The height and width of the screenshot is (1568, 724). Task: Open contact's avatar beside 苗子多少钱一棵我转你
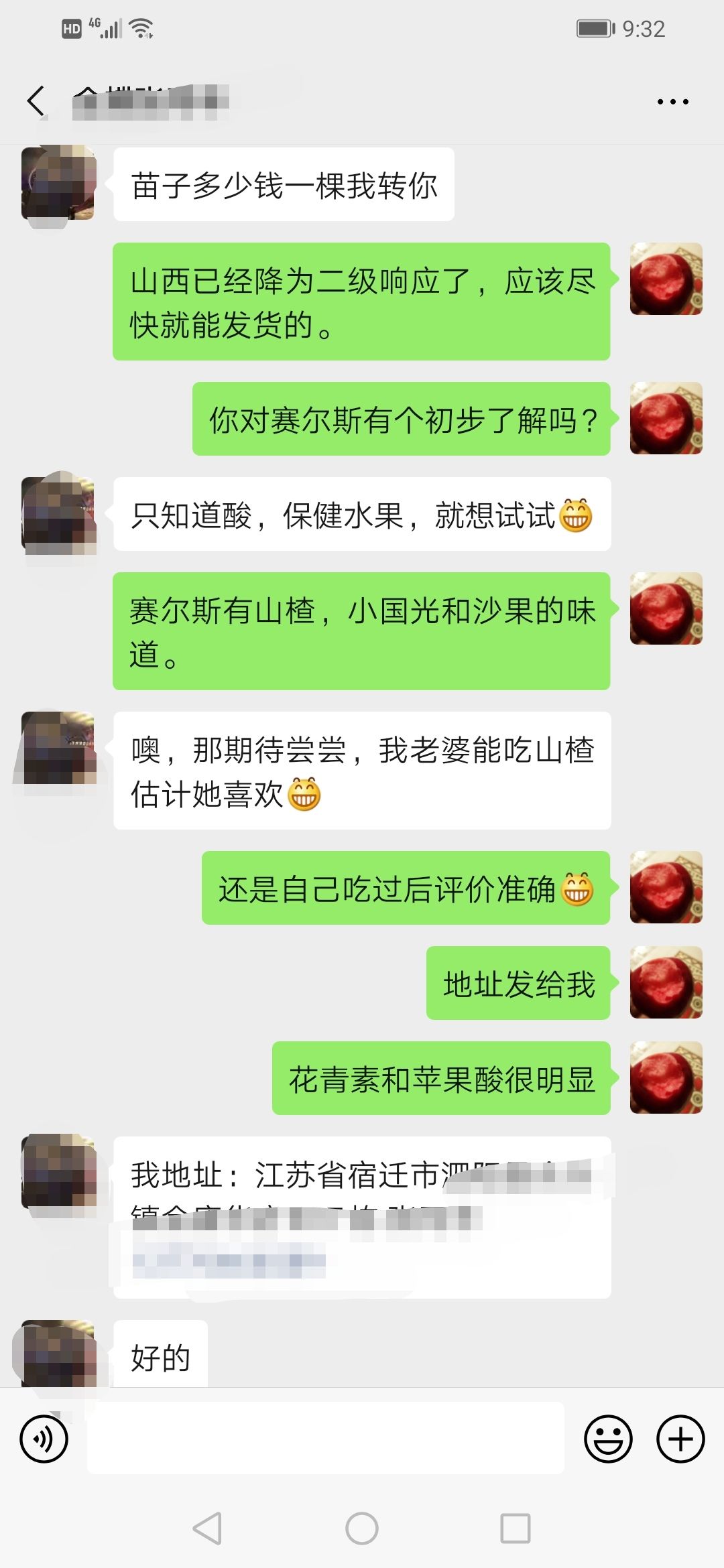pyautogui.click(x=58, y=184)
